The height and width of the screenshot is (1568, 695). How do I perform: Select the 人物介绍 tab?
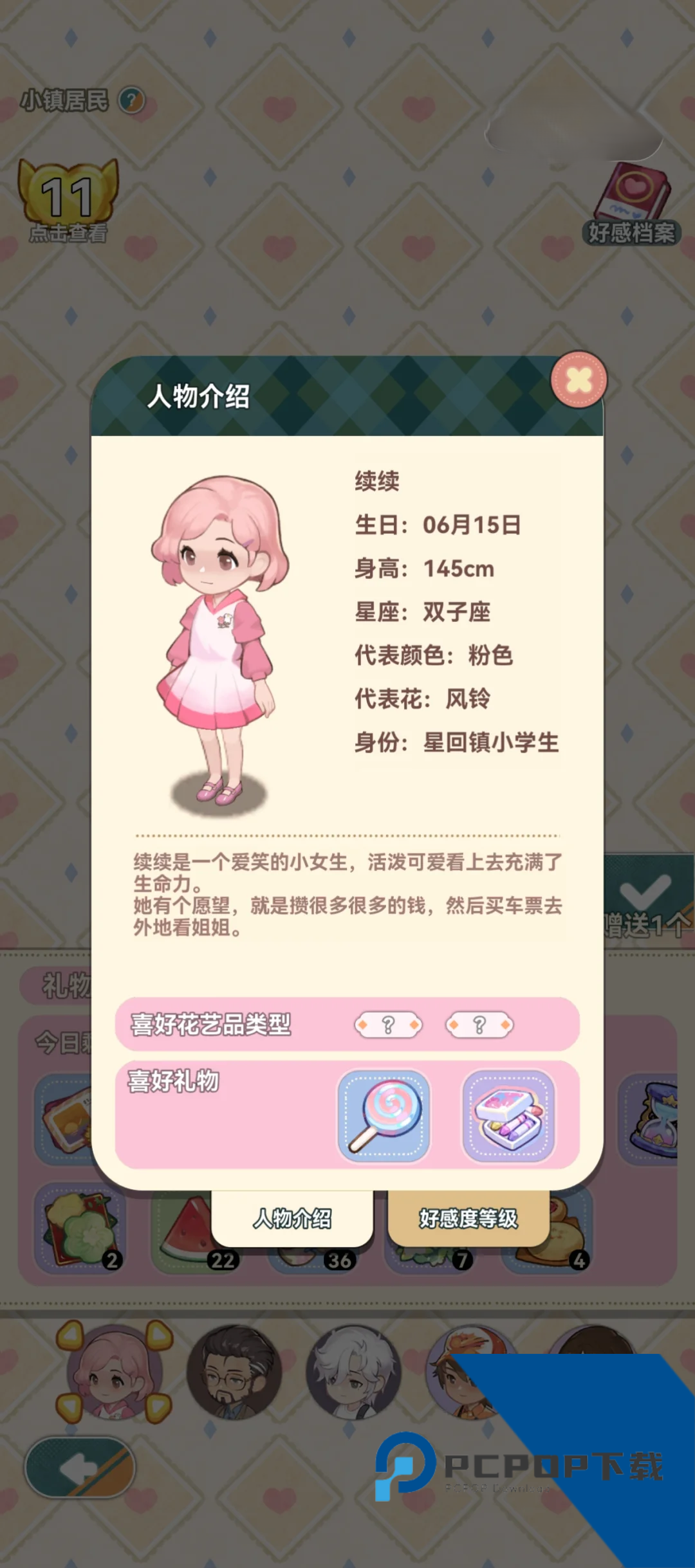click(x=292, y=1218)
